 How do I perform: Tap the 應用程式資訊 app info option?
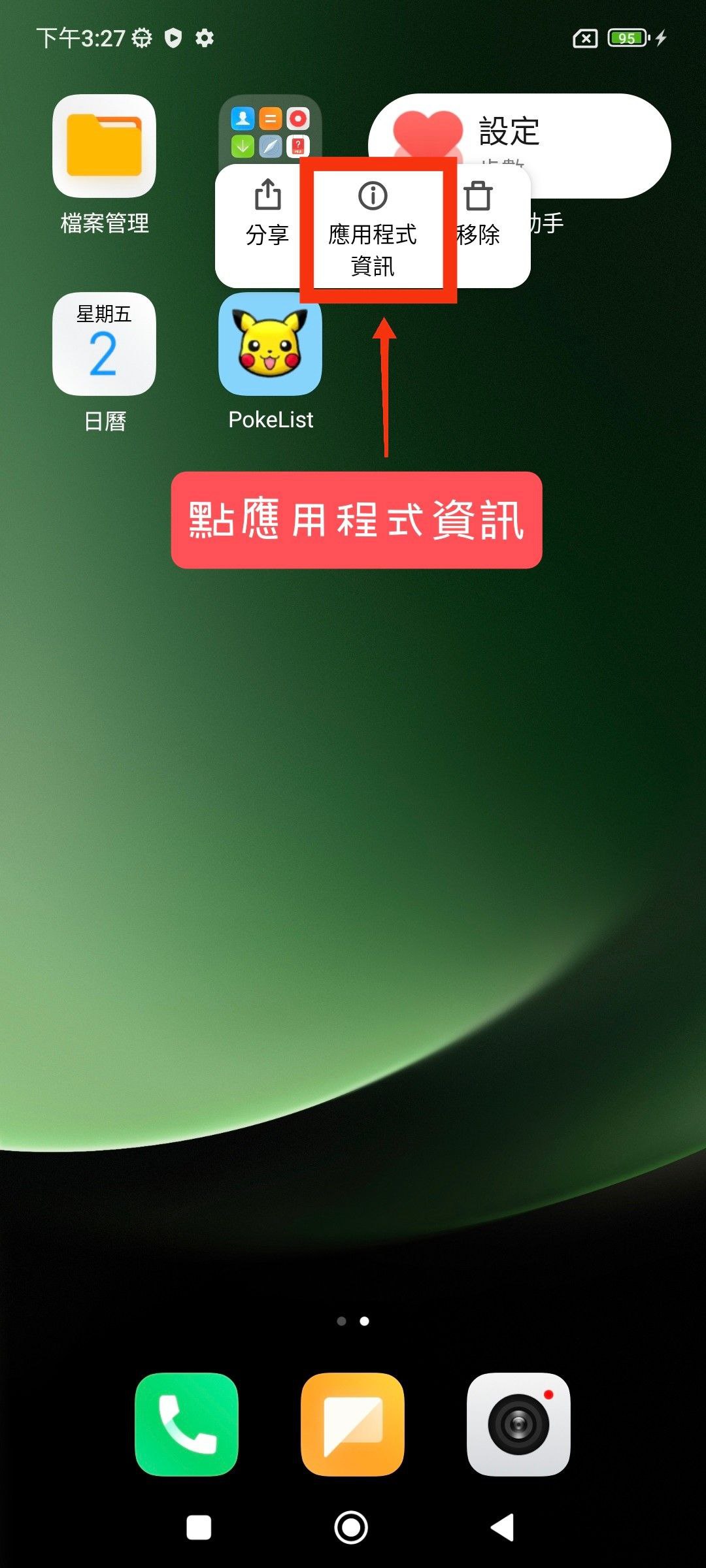click(x=373, y=229)
